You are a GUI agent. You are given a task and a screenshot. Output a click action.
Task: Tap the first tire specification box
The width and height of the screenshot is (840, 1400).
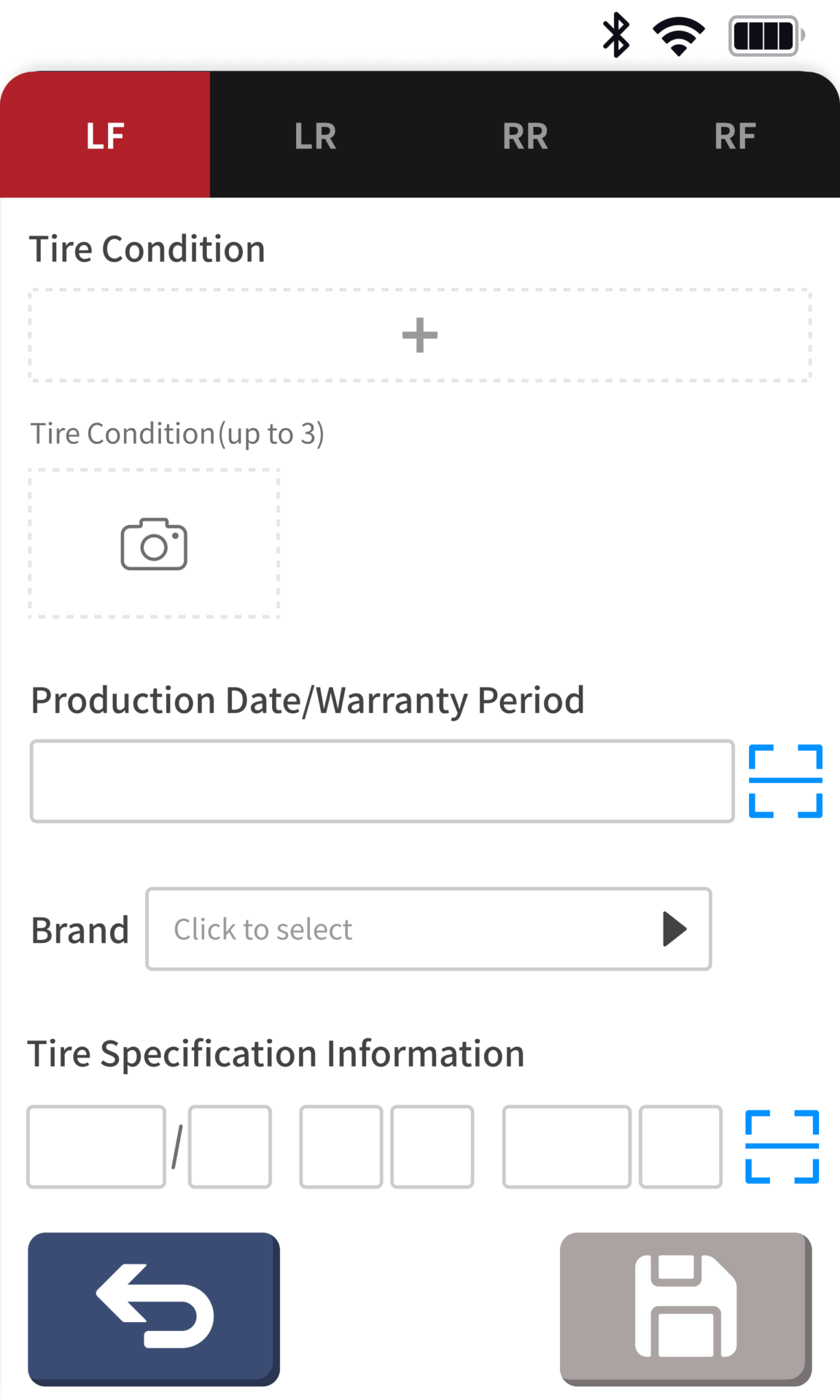pyautogui.click(x=96, y=1146)
